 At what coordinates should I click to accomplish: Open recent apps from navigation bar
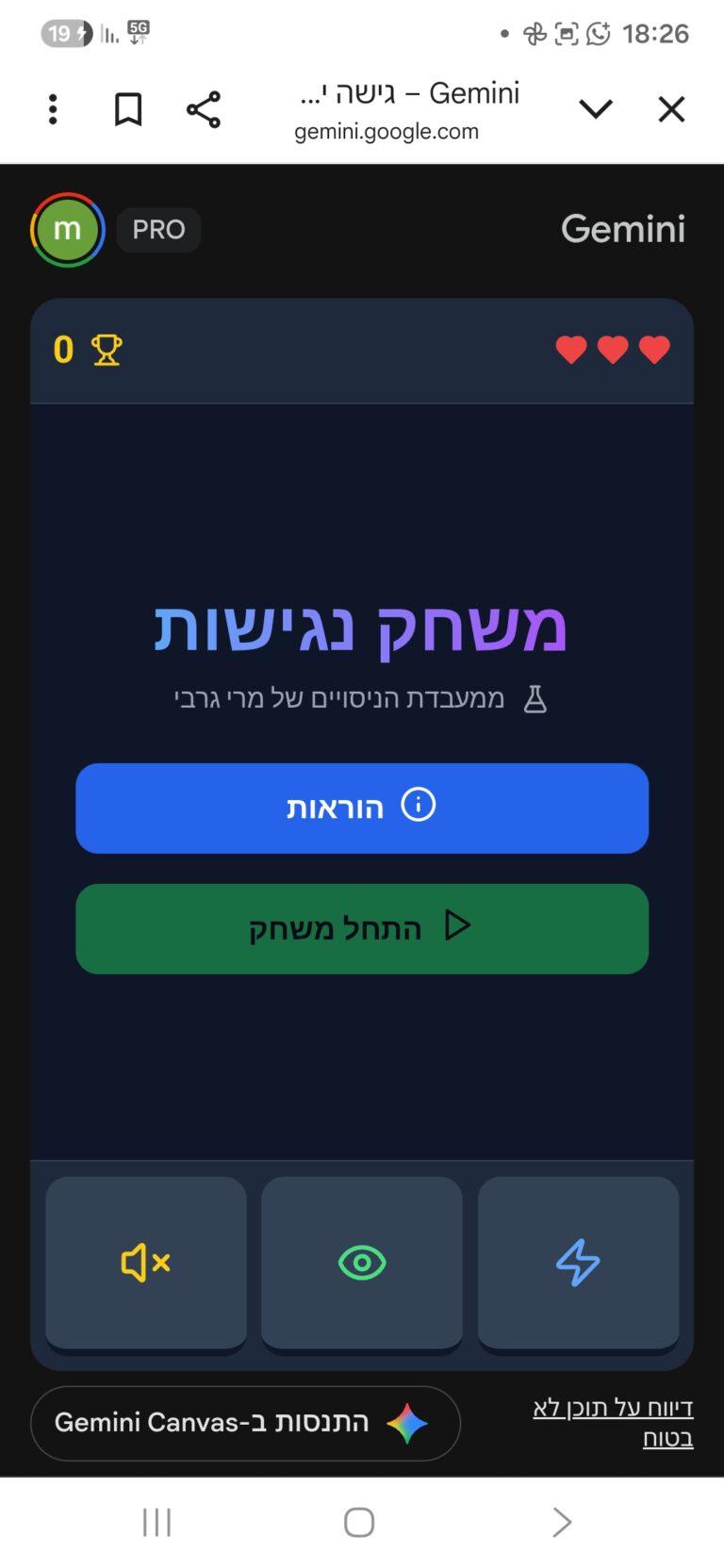pos(157,1522)
